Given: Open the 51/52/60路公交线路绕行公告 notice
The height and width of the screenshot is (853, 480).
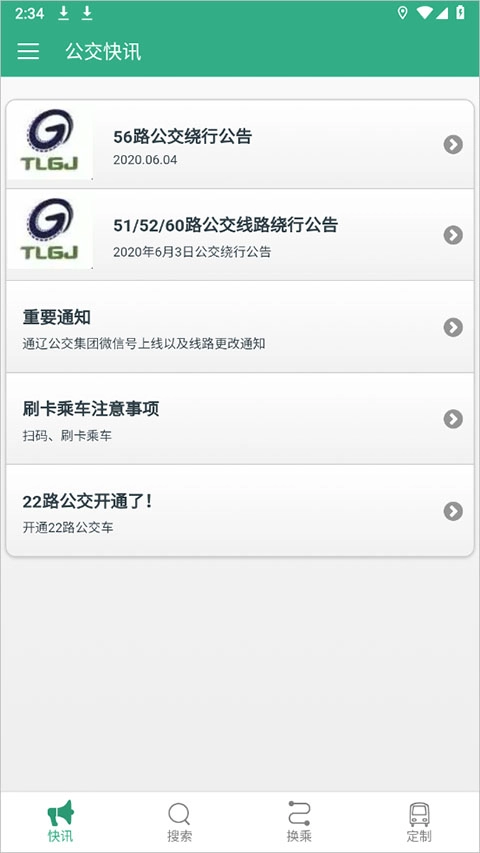Looking at the screenshot, I should [240, 234].
